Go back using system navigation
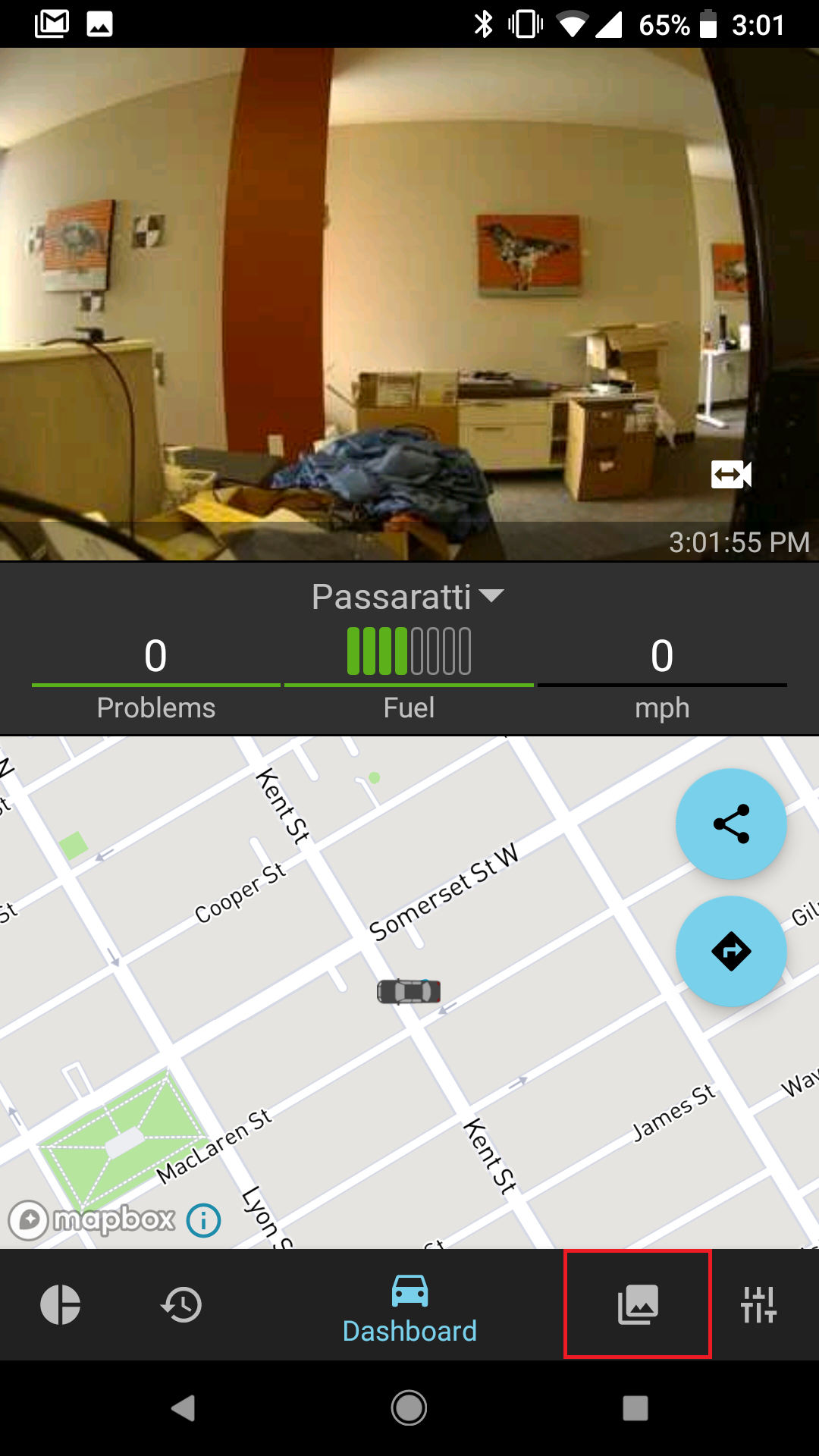819x1456 pixels. coord(183,1408)
